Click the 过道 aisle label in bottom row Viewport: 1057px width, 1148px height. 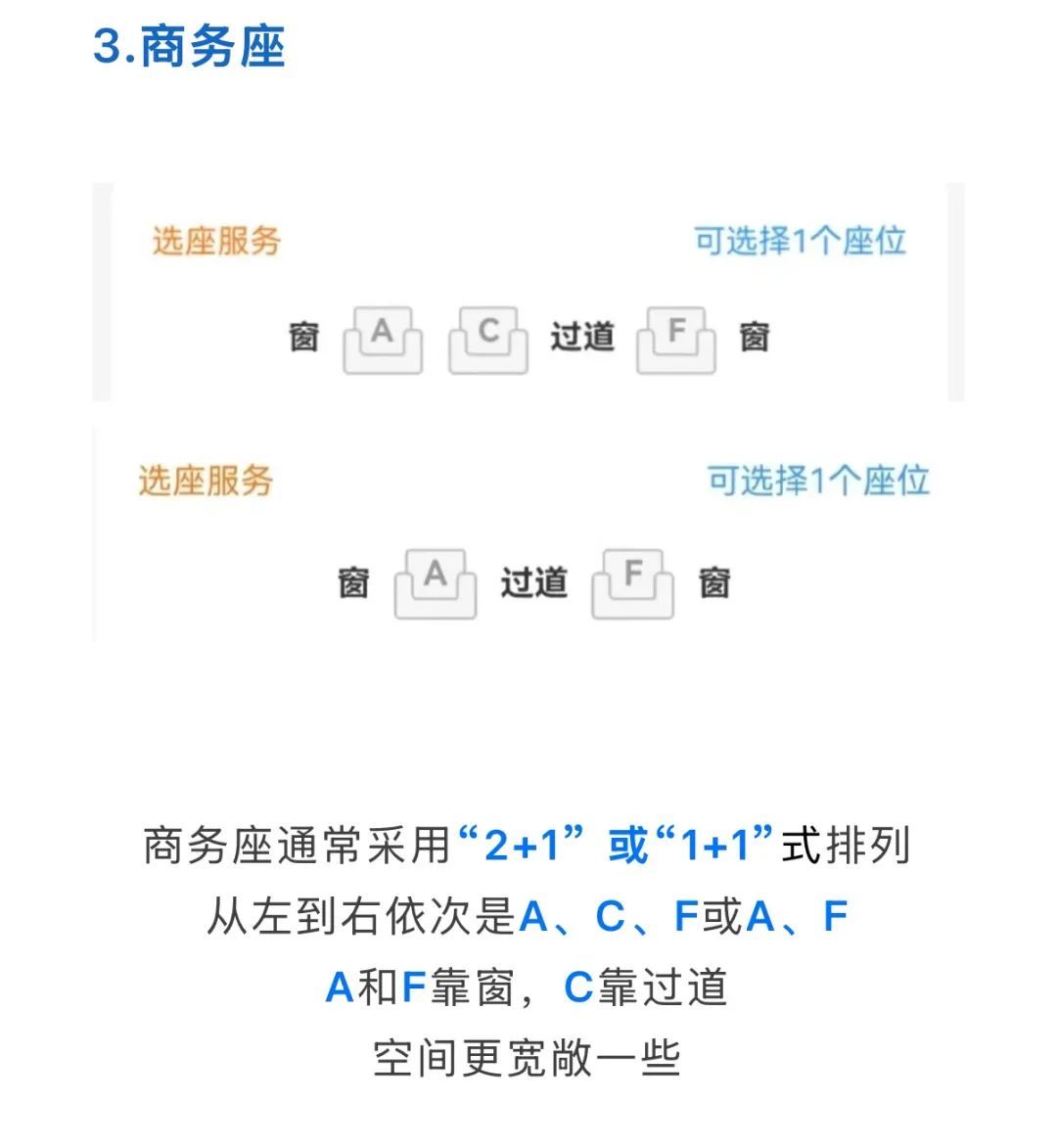[x=533, y=584]
